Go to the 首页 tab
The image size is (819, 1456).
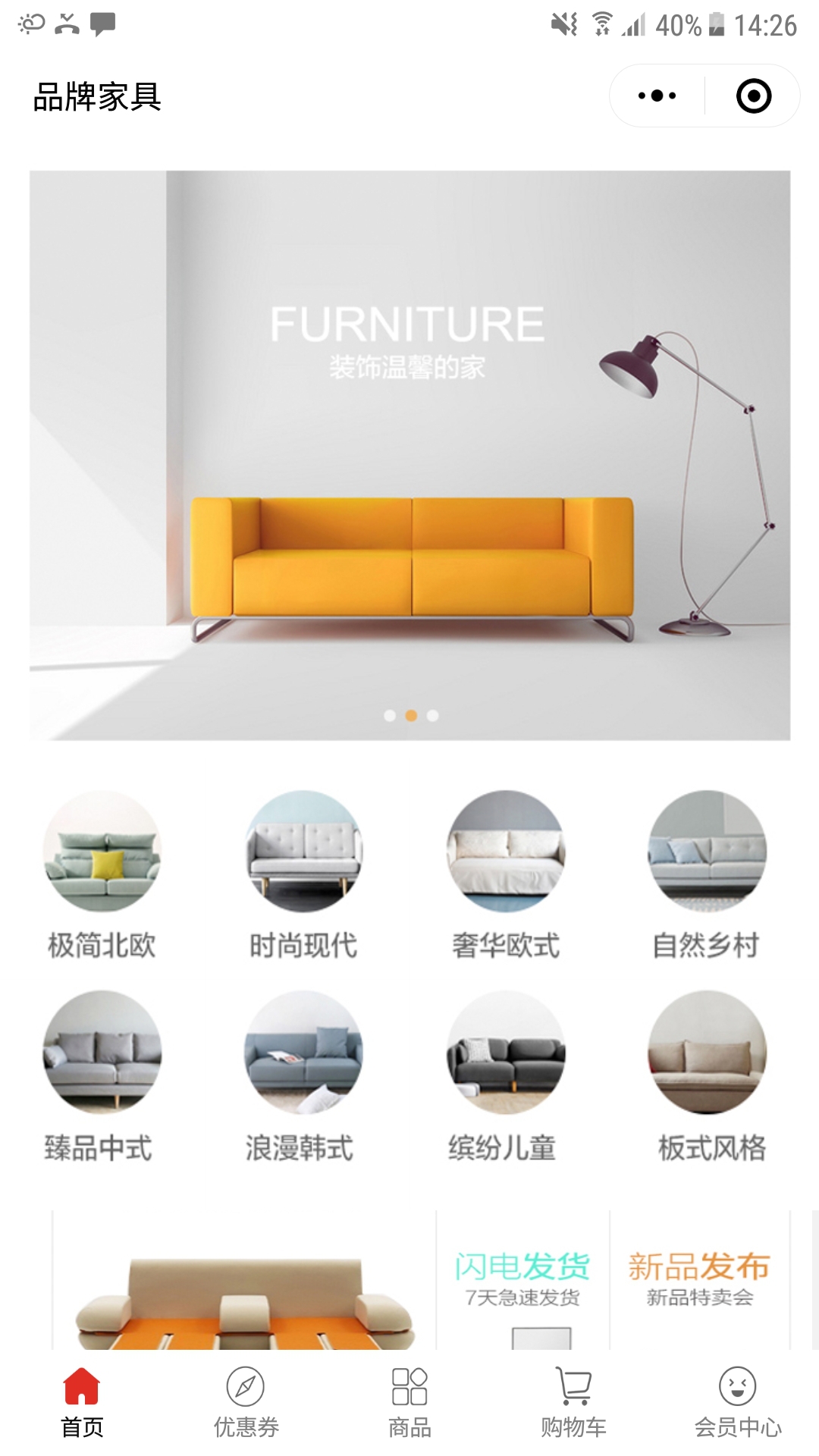[82, 1401]
